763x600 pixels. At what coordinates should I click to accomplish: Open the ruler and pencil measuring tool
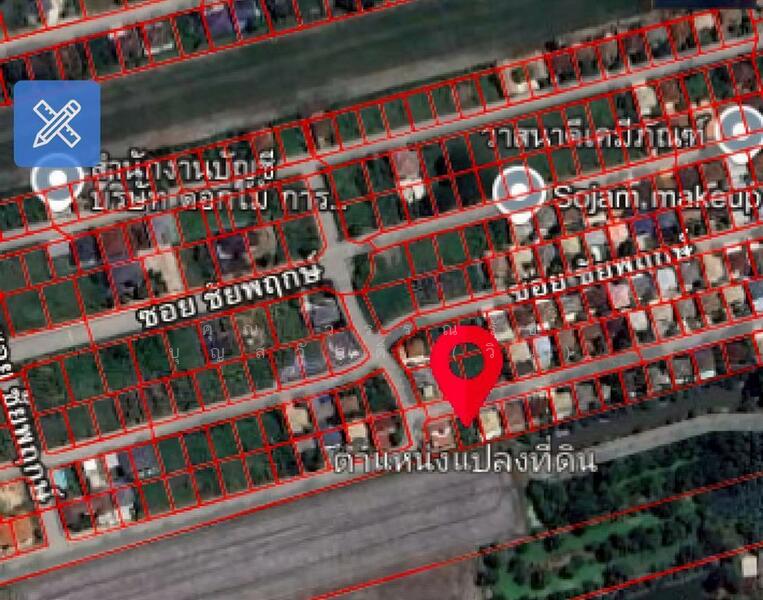57,123
